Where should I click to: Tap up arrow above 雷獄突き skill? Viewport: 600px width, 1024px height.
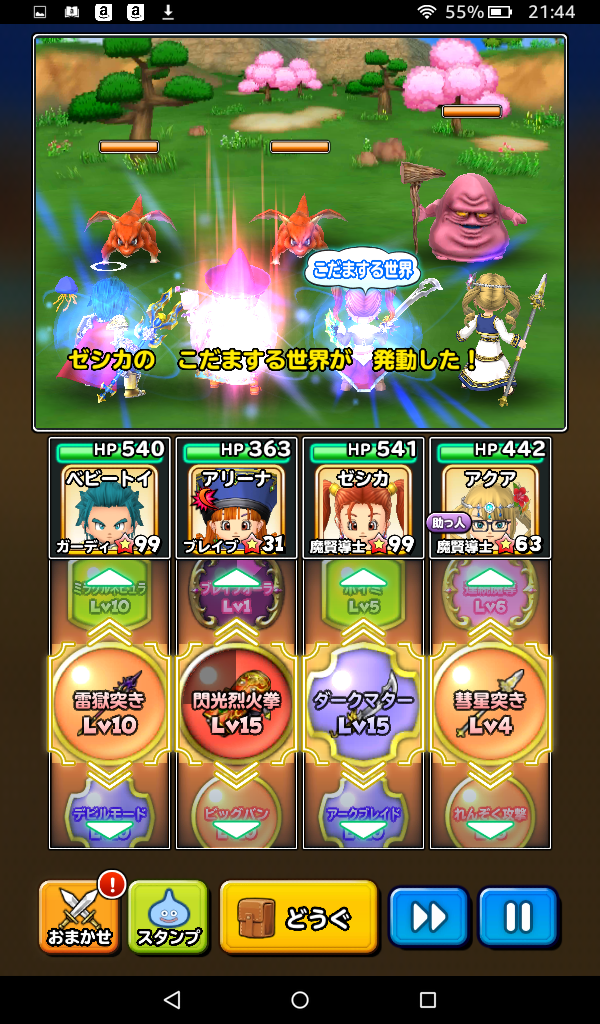point(110,580)
